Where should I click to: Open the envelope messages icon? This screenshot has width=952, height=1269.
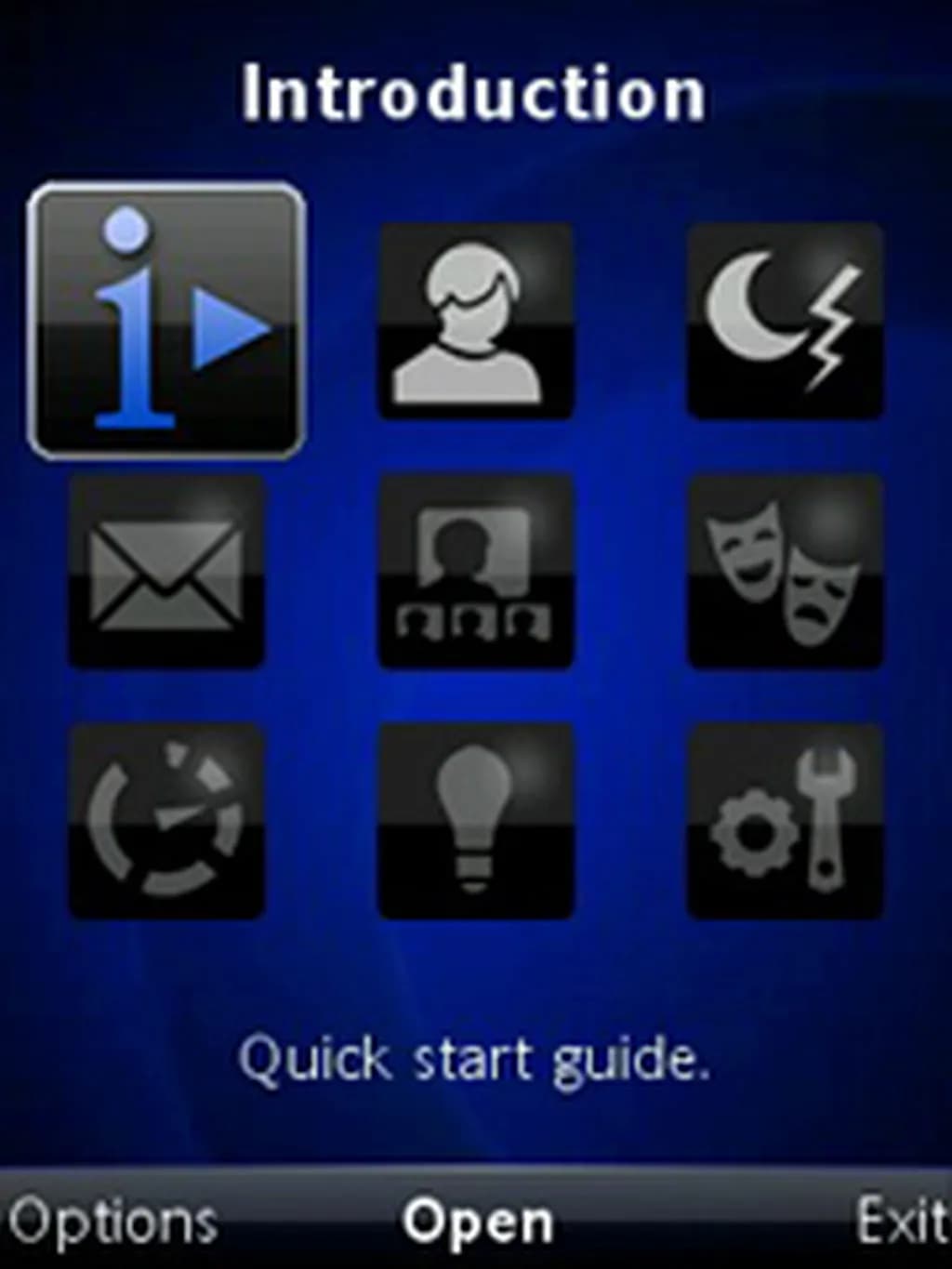pos(167,572)
